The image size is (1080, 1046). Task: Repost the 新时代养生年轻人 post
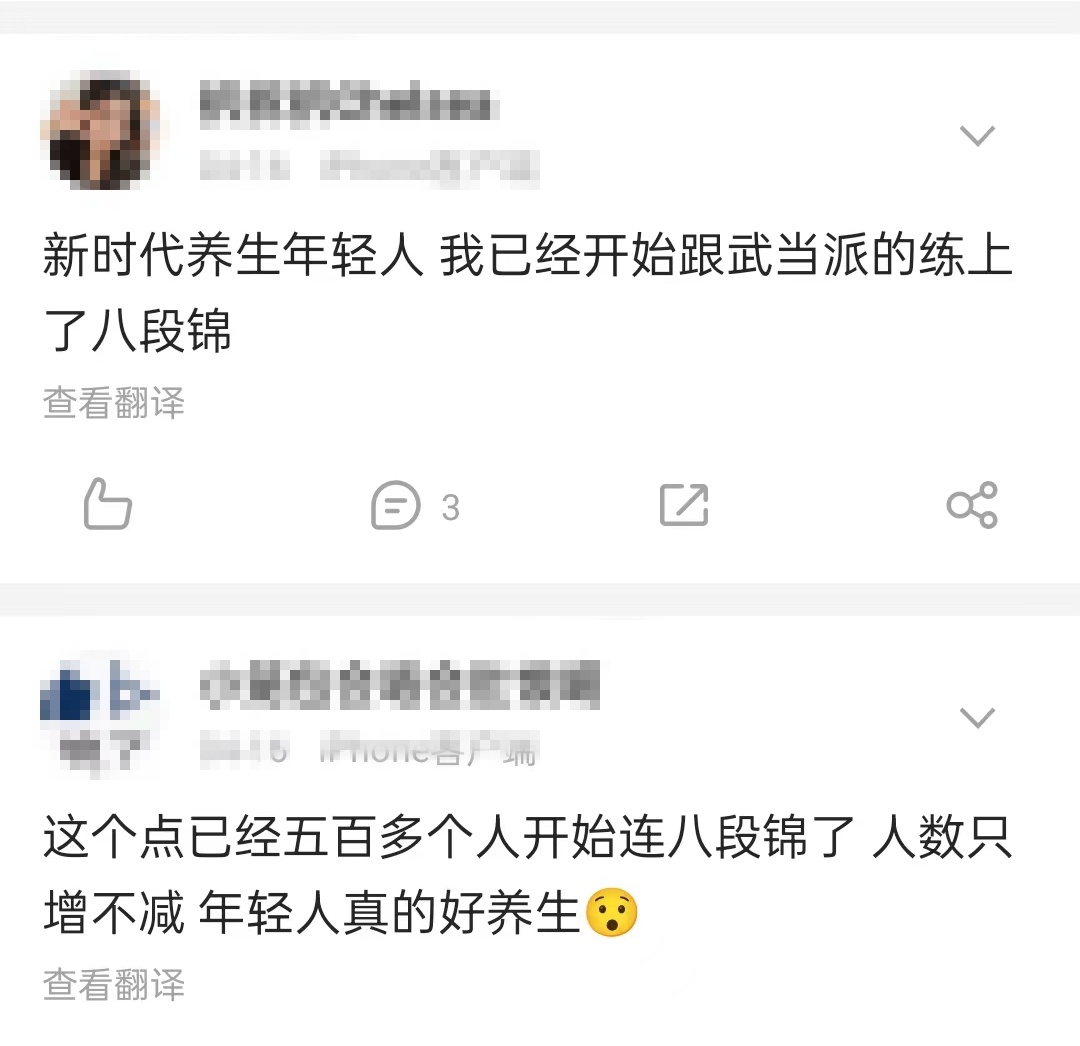pos(684,505)
